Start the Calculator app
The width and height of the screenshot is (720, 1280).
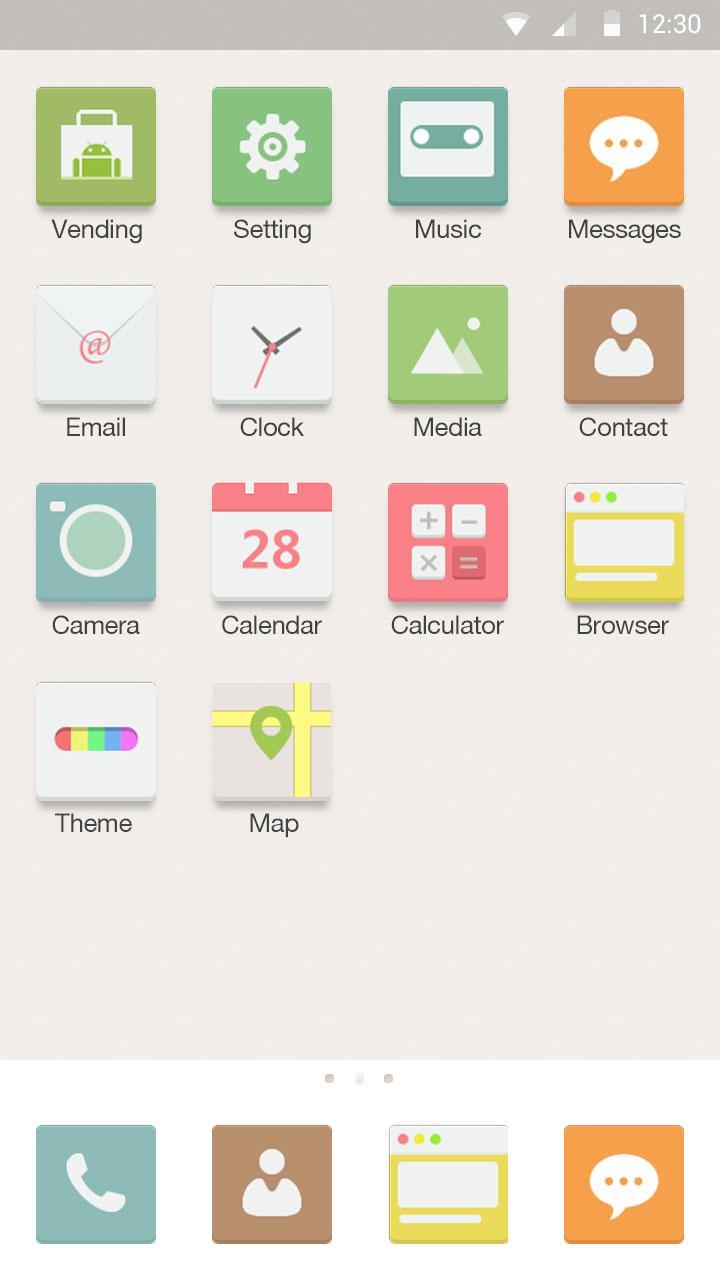point(448,543)
